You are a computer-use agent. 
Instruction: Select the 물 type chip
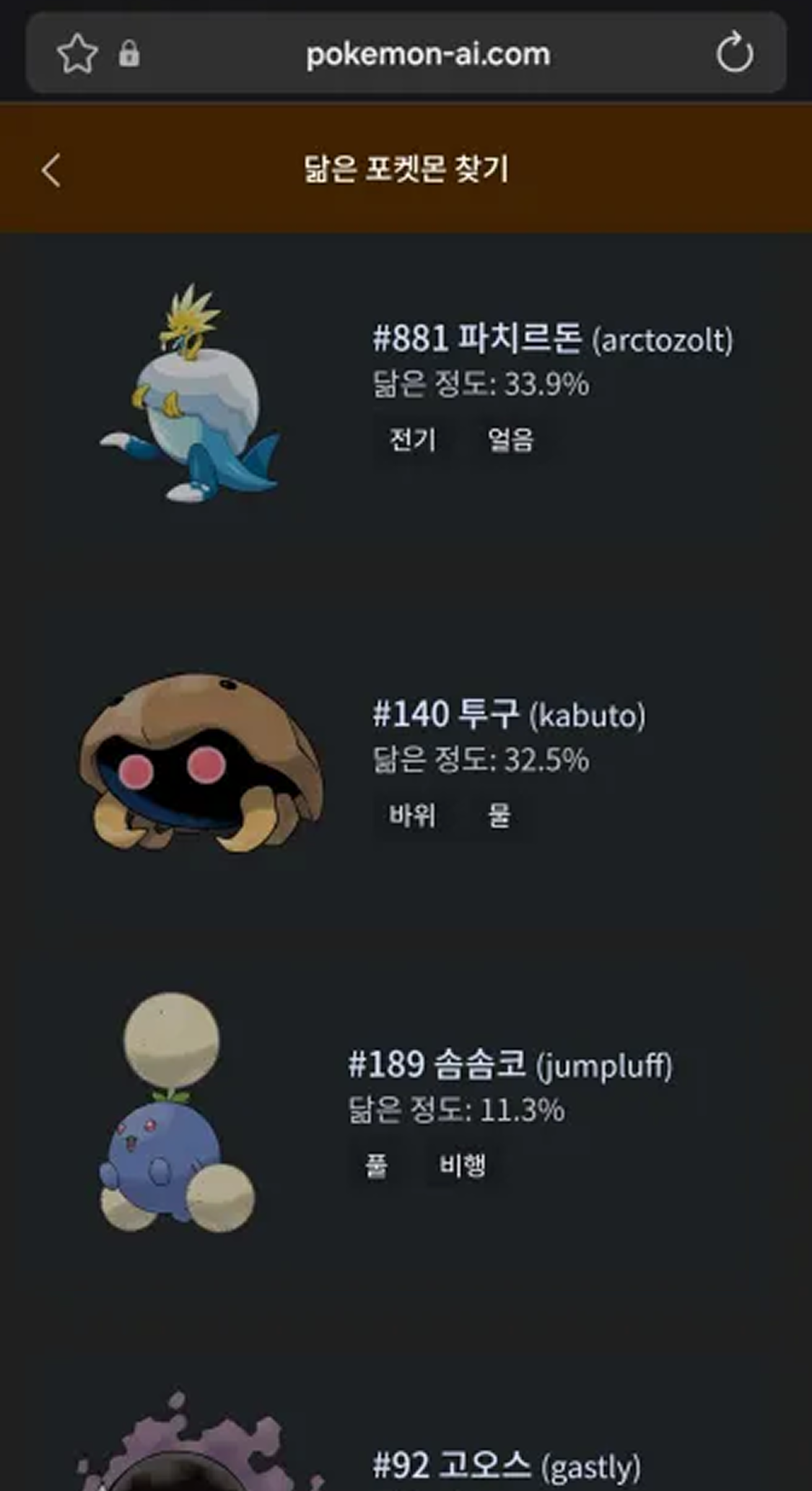coord(499,815)
